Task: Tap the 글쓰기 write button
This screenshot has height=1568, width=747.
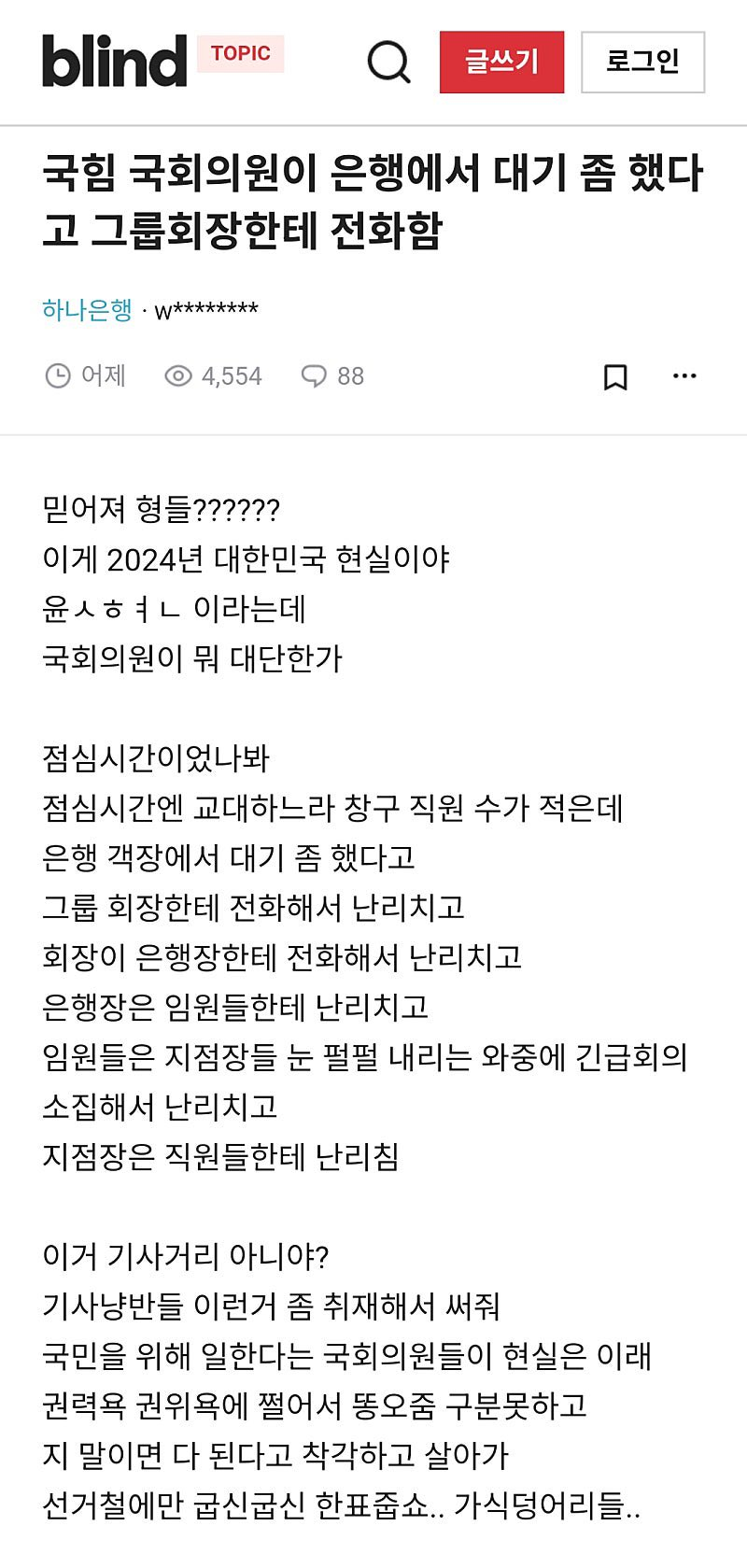Action: [x=501, y=62]
